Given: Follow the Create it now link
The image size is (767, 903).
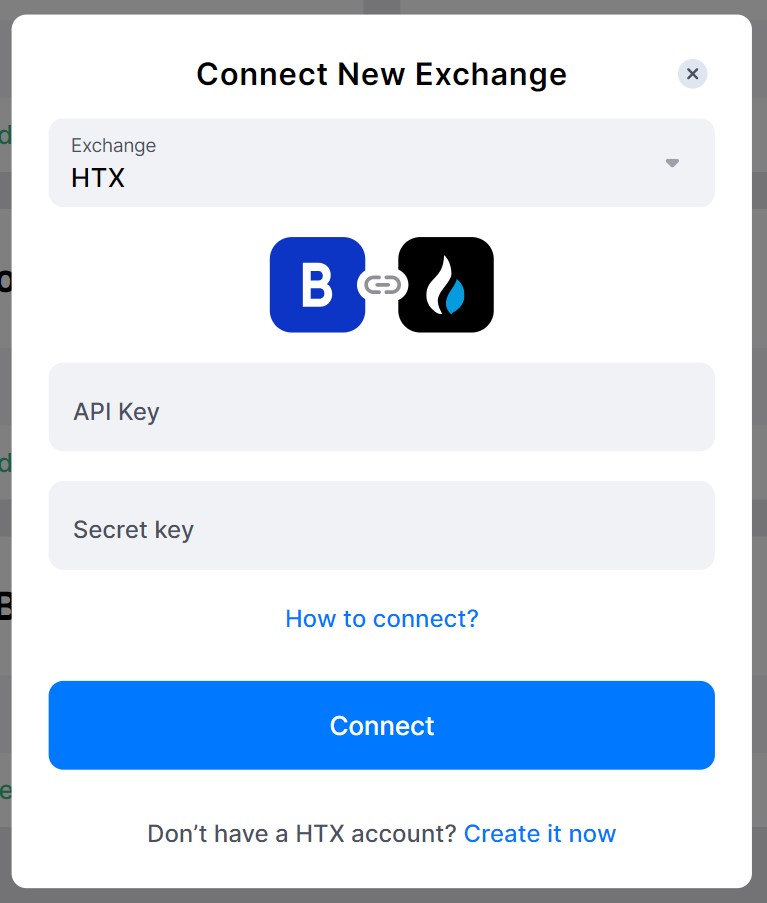Looking at the screenshot, I should (x=540, y=834).
